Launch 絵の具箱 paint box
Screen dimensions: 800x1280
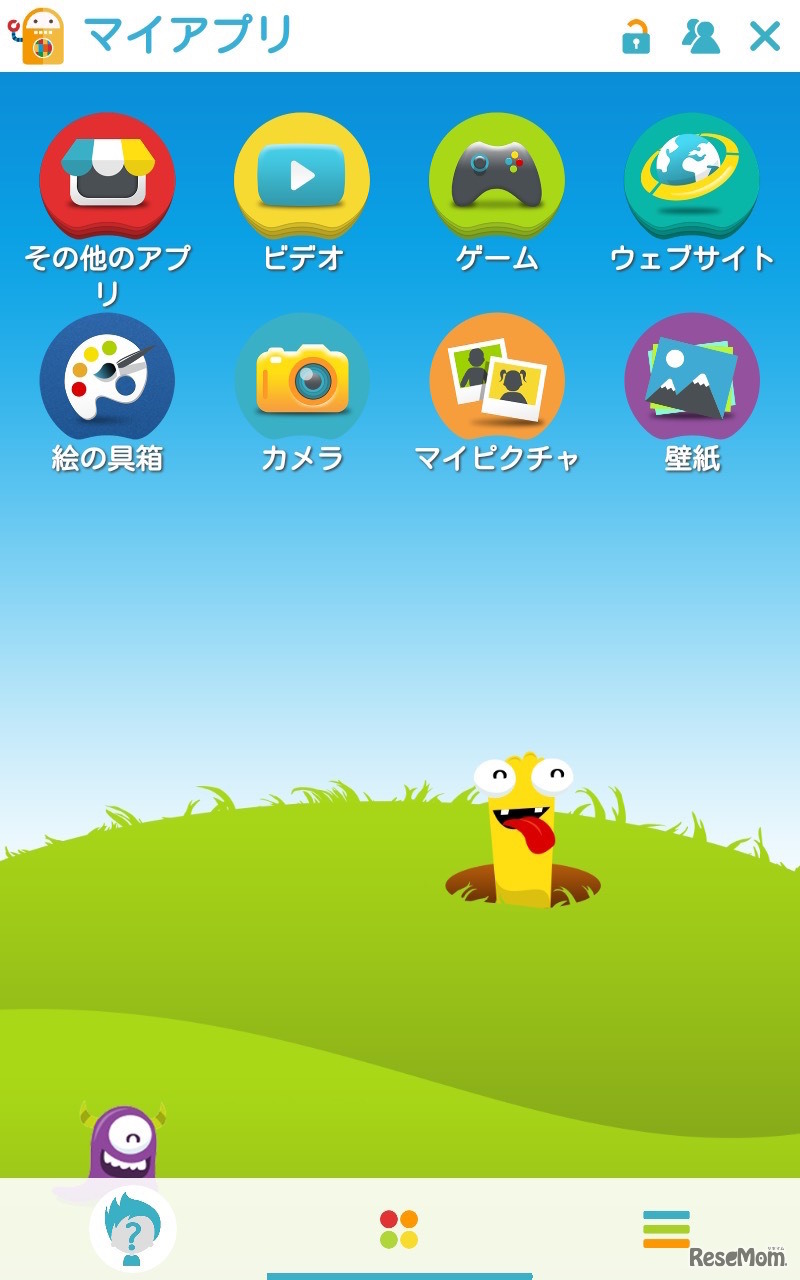[x=107, y=380]
